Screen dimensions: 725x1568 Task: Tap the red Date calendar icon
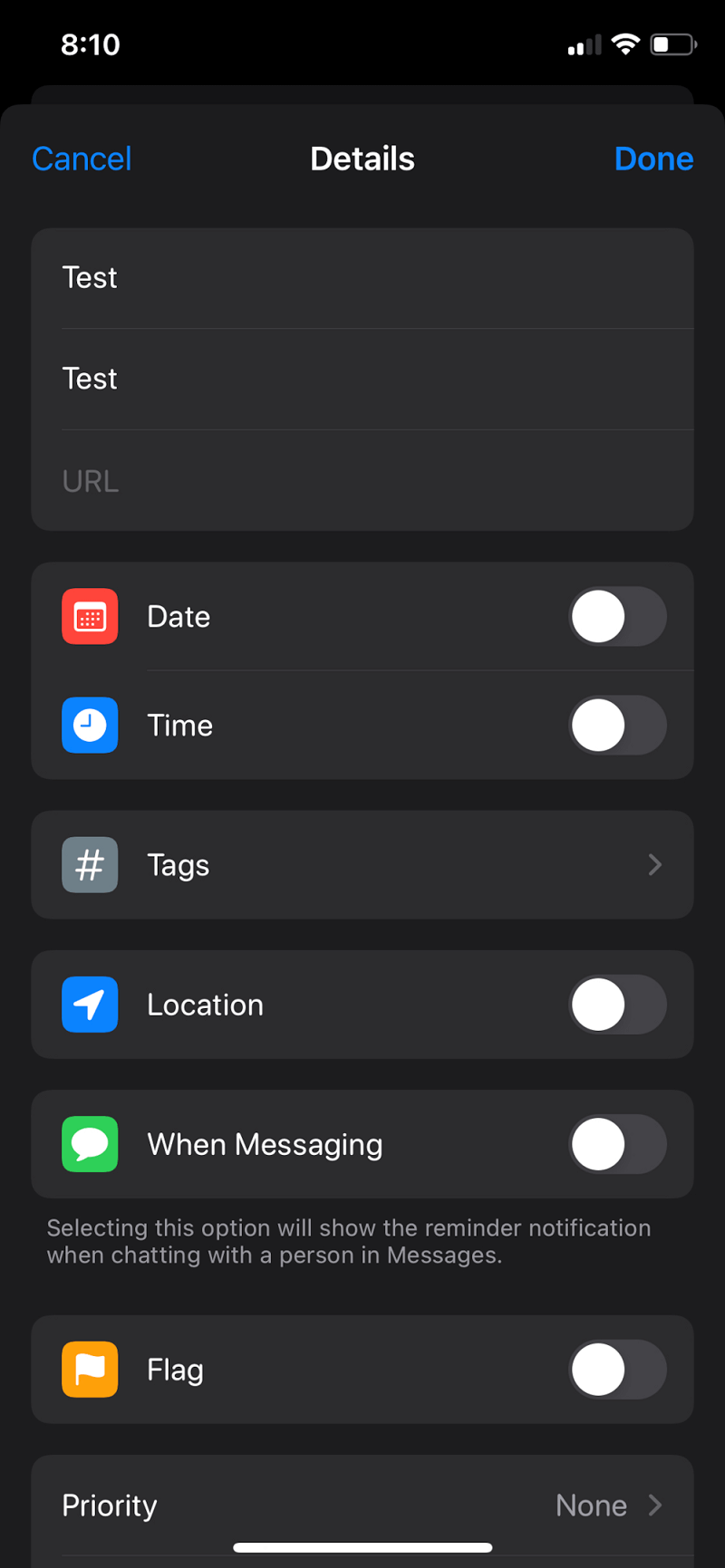click(x=90, y=616)
